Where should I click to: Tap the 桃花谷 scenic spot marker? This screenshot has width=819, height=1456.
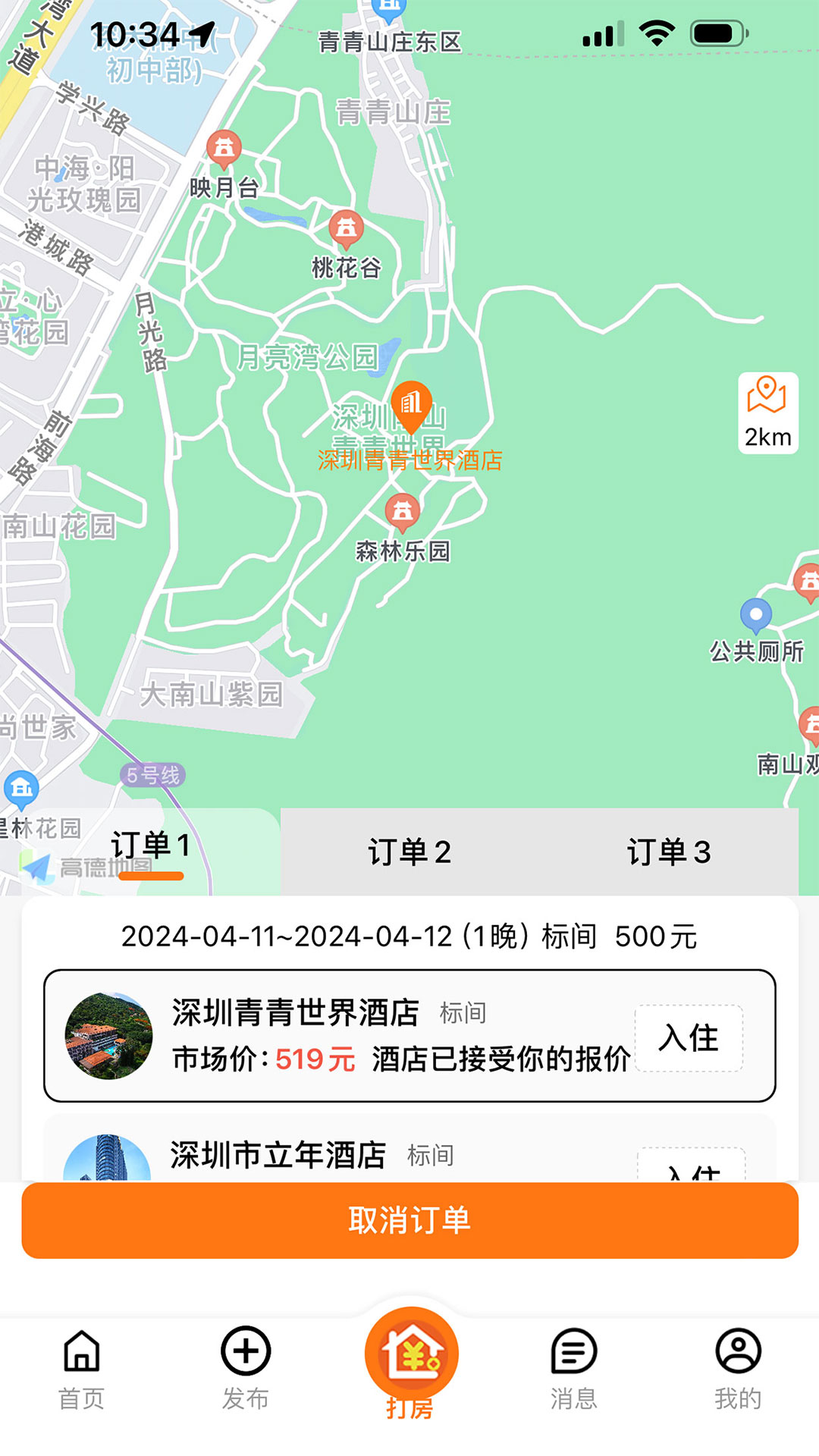[345, 229]
